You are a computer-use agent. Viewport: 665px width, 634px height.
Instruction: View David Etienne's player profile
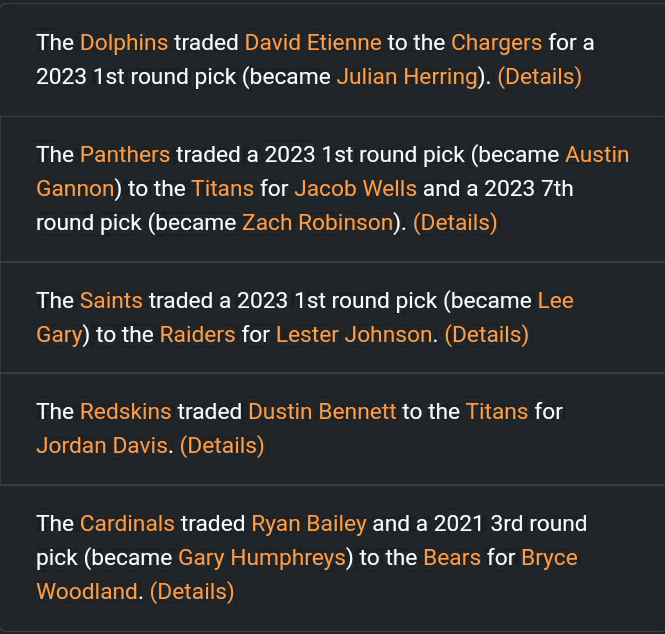(313, 43)
